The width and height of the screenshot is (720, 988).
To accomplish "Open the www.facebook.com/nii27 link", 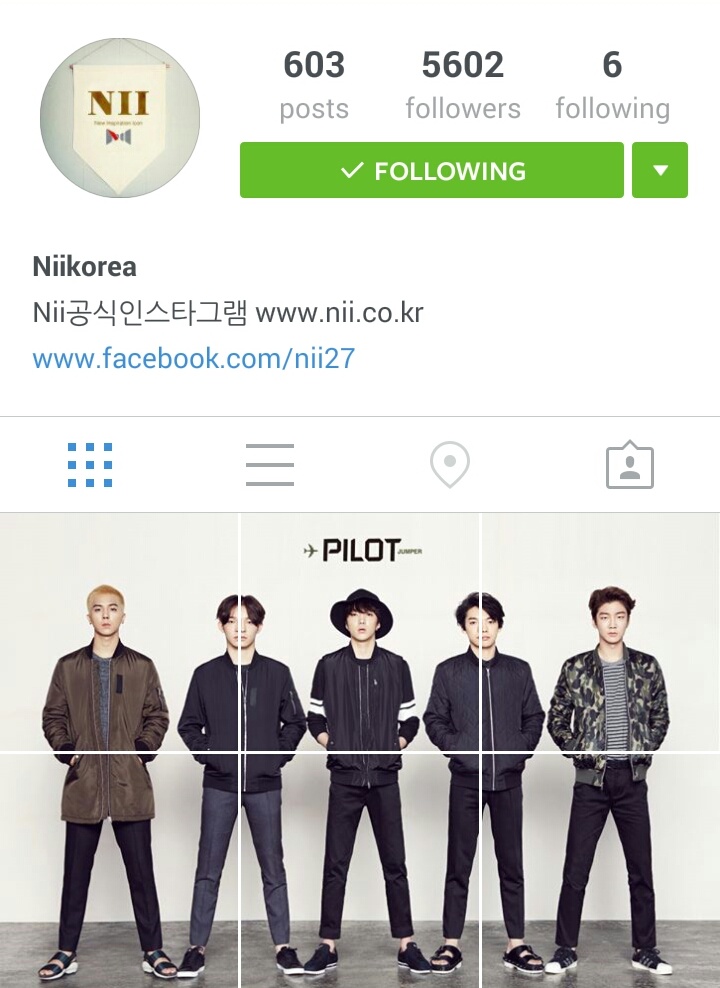I will point(193,358).
